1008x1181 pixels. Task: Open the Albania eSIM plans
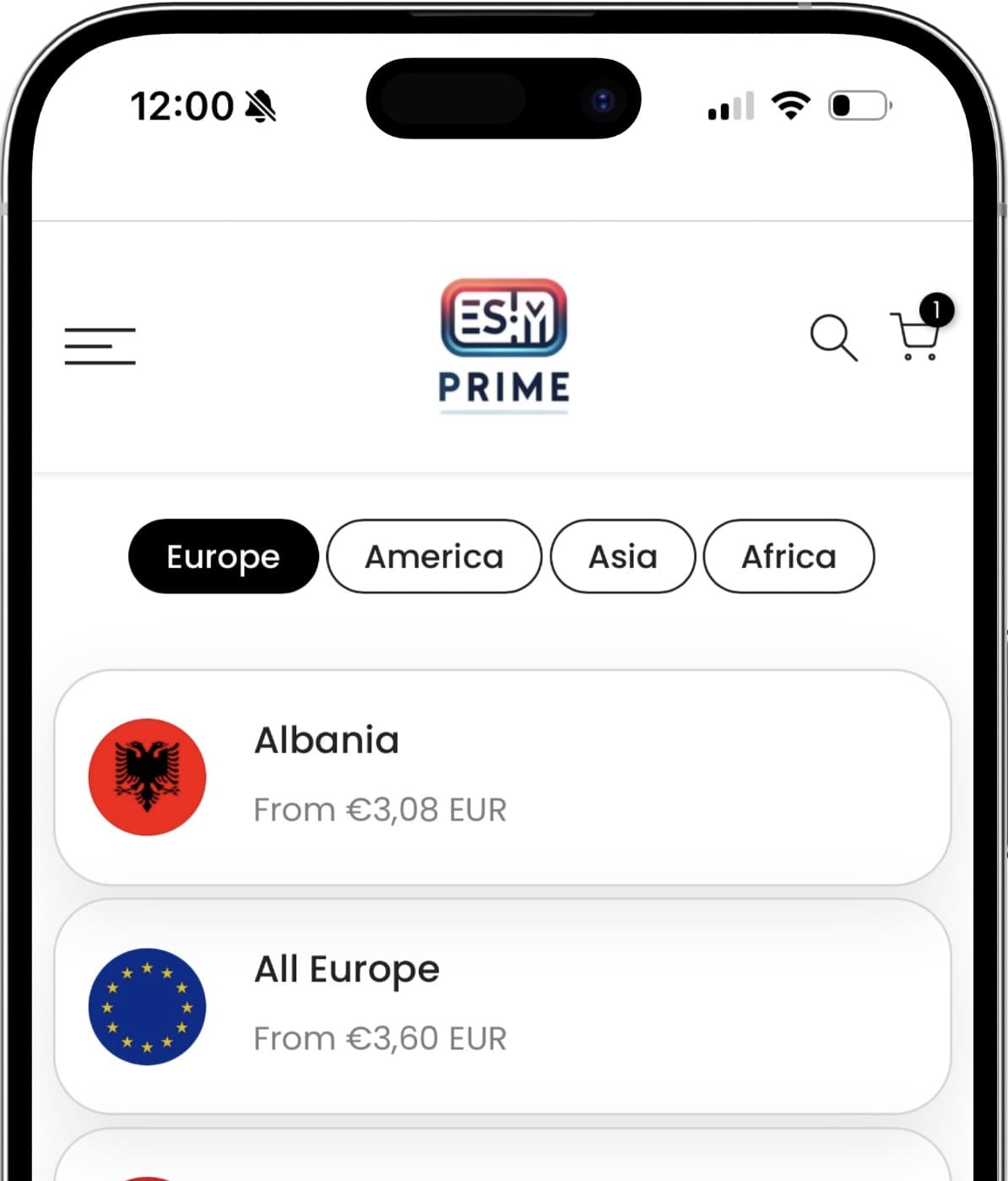(x=502, y=777)
